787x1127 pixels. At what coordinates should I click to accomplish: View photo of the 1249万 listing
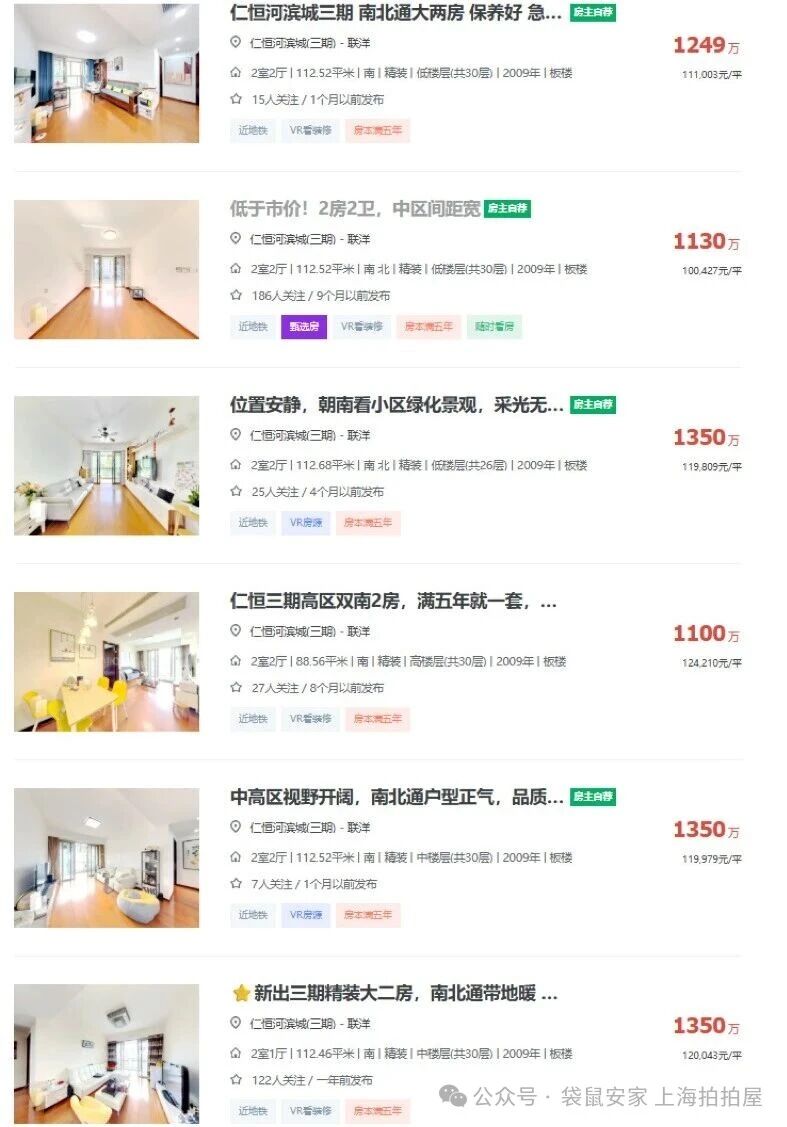pos(106,73)
